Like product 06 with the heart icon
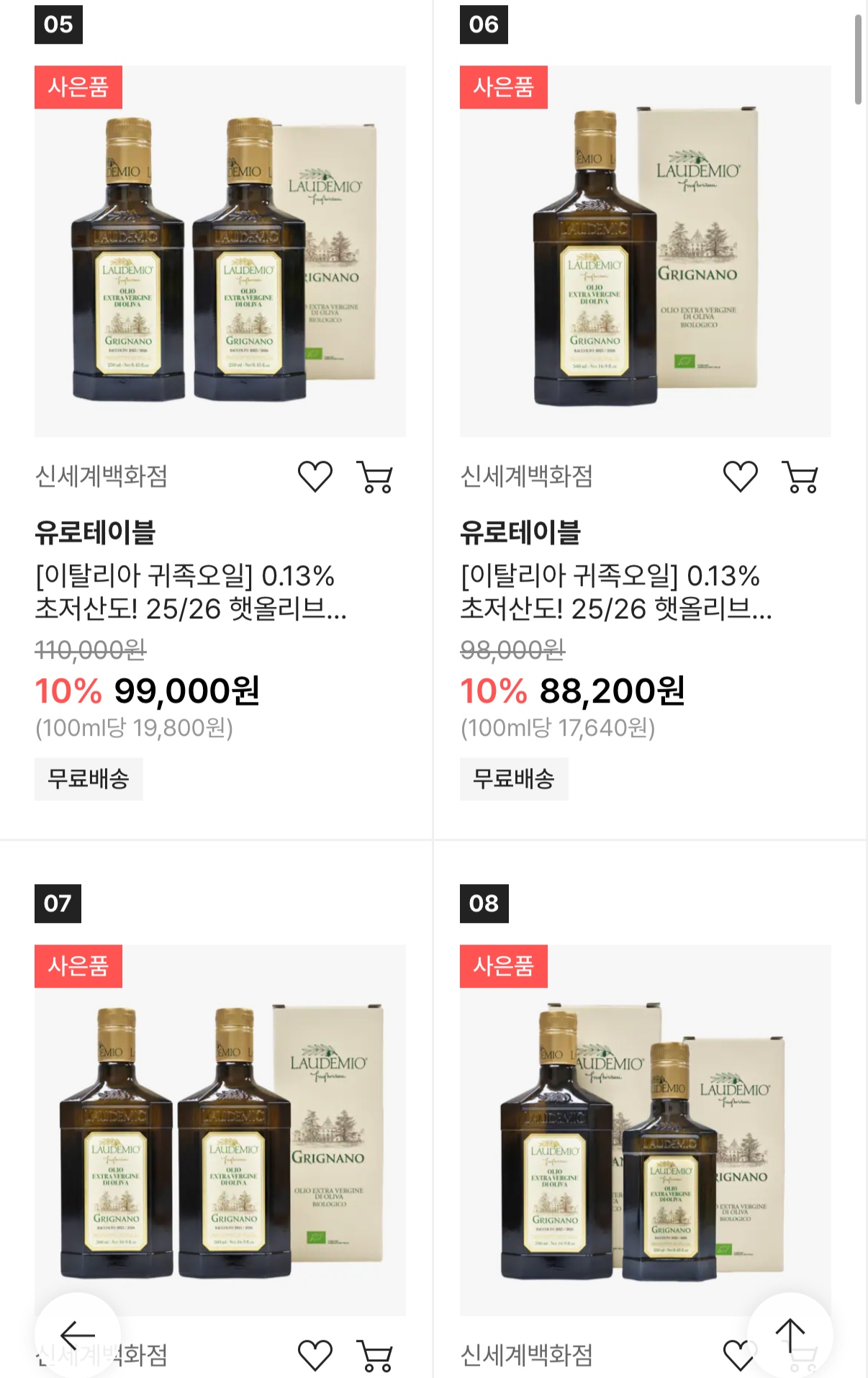 (x=740, y=477)
